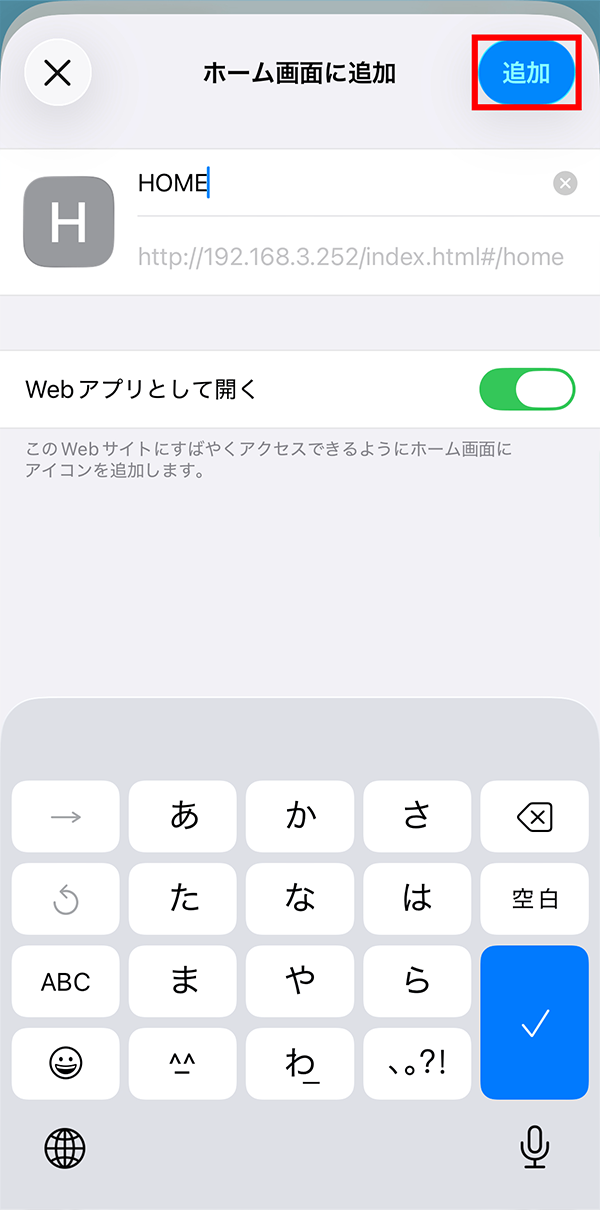Turn off Webアプリとして開く switch
Viewport: 600px width, 1210px height.
pyautogui.click(x=527, y=389)
